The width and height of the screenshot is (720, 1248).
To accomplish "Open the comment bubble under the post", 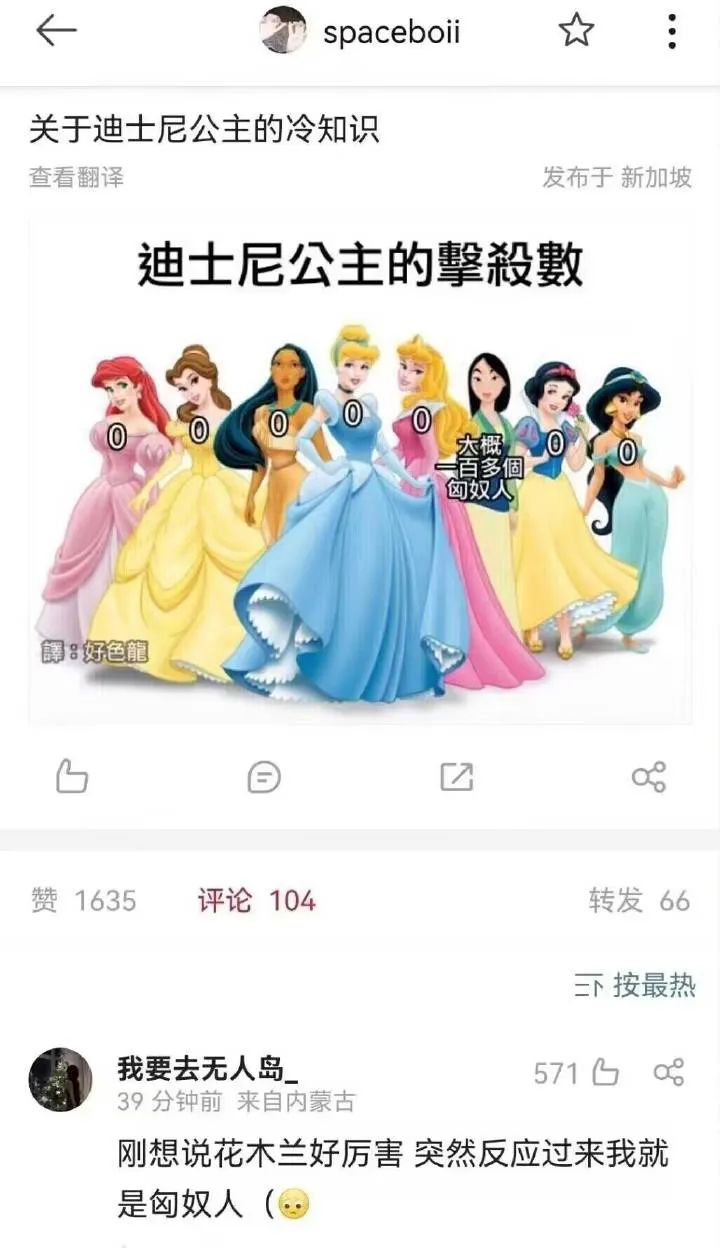I will [264, 776].
